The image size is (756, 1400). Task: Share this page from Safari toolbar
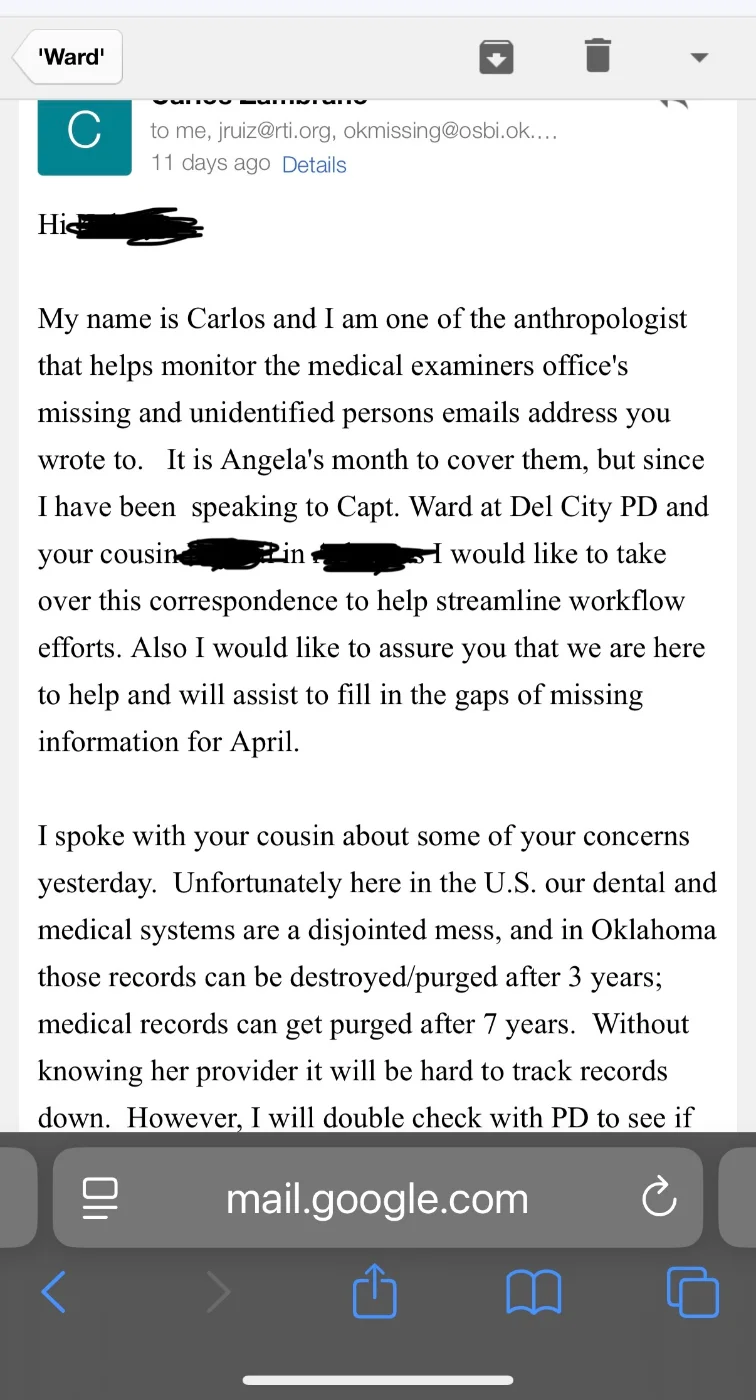pyautogui.click(x=375, y=1292)
